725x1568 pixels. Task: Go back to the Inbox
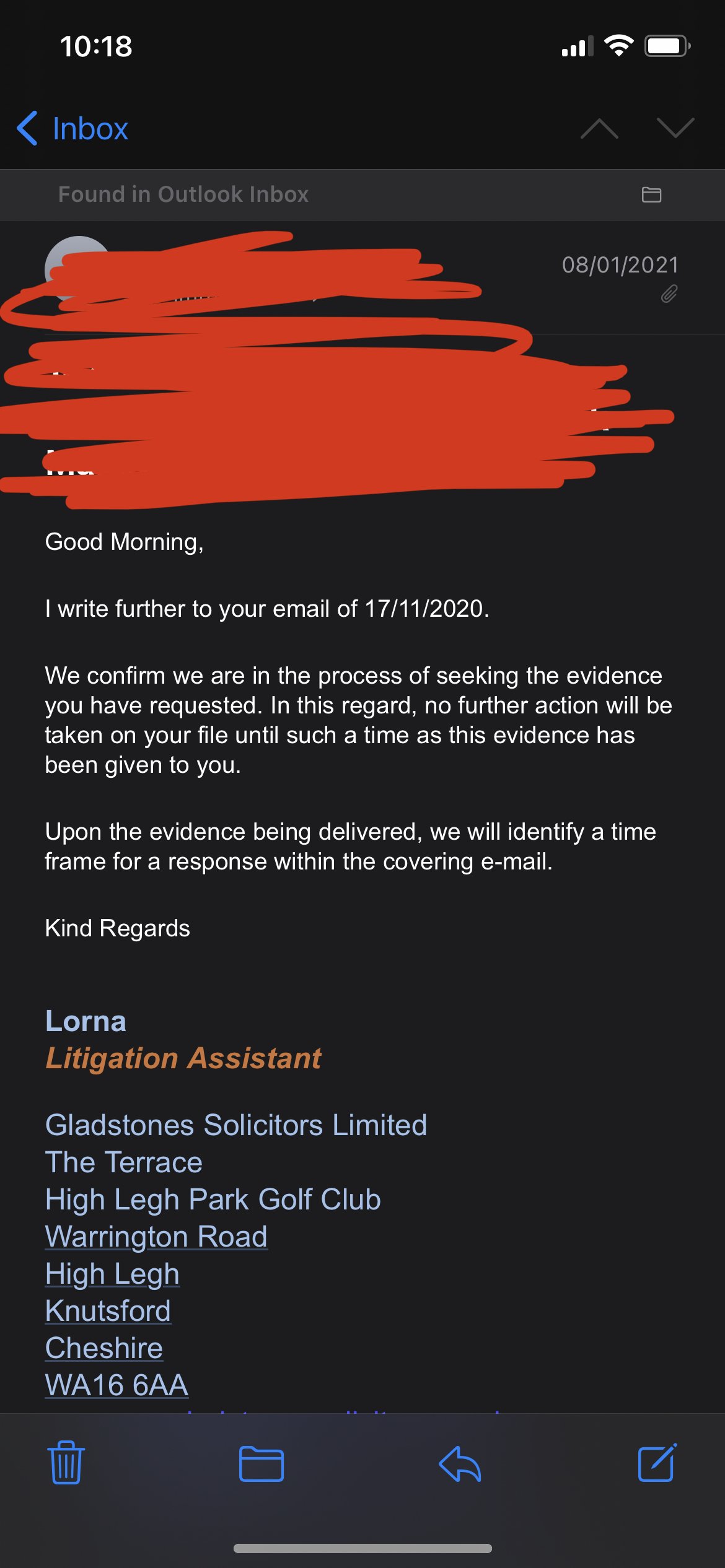coord(73,129)
